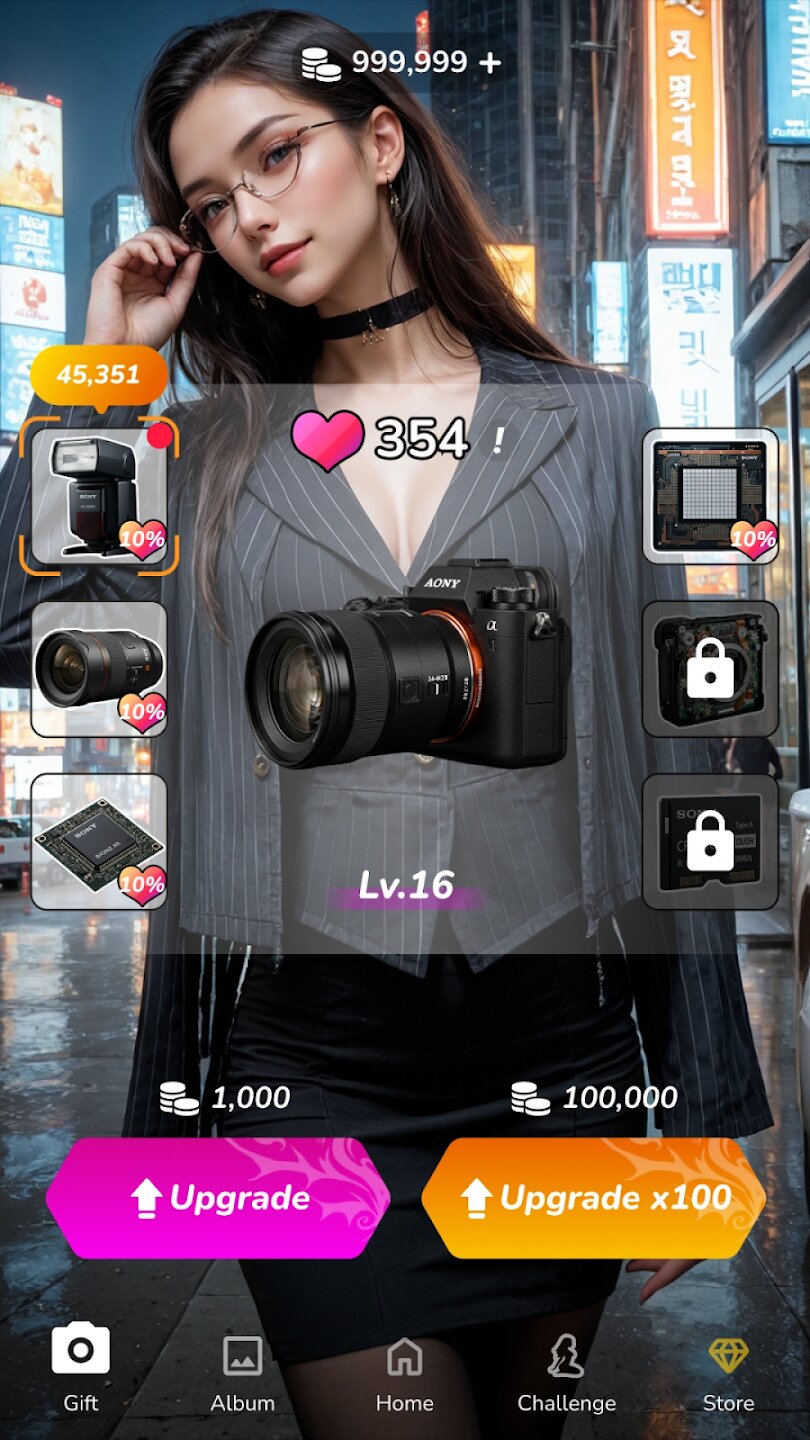Select the camera flash part
The image size is (810, 1440).
[x=99, y=496]
